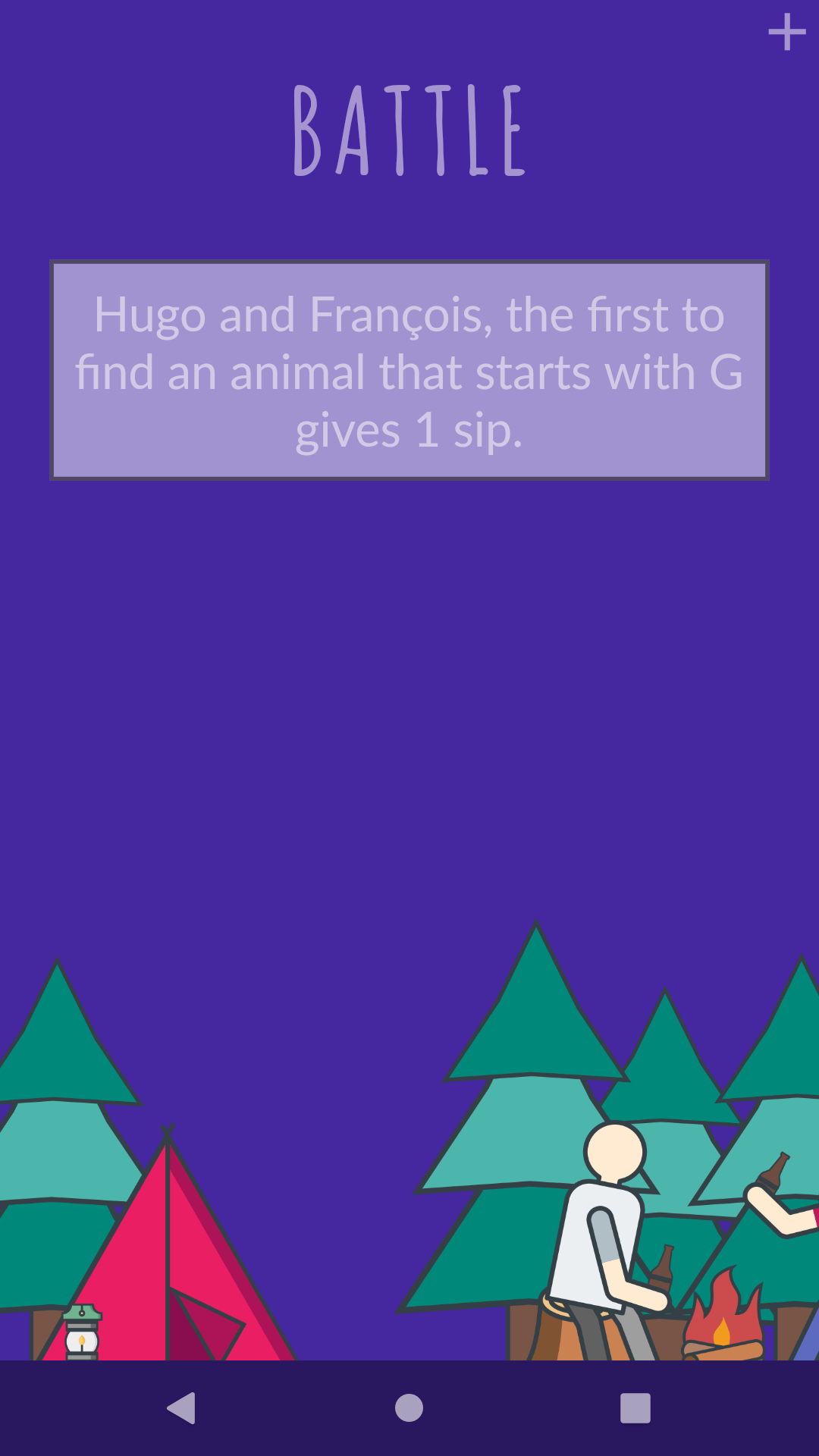
Task: Tap the Hugo and François challenge card
Action: point(409,370)
